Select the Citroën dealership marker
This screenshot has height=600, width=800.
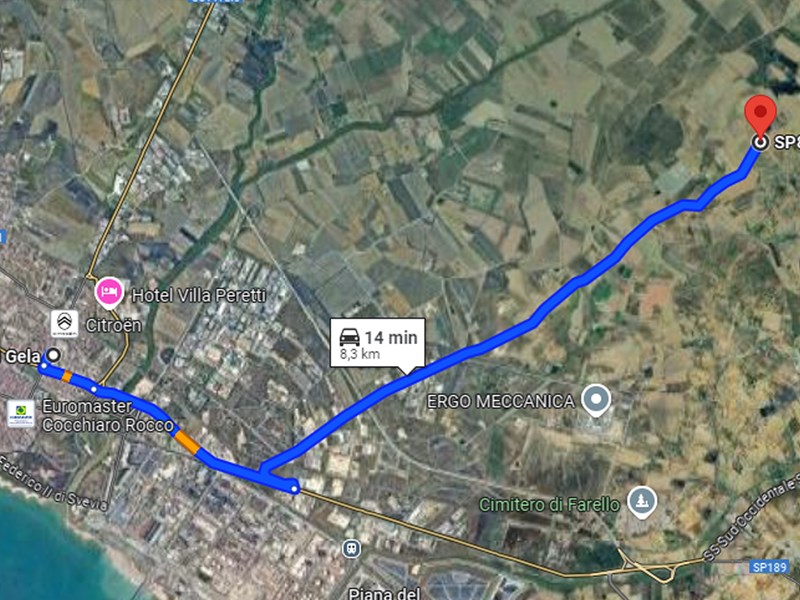(x=65, y=324)
